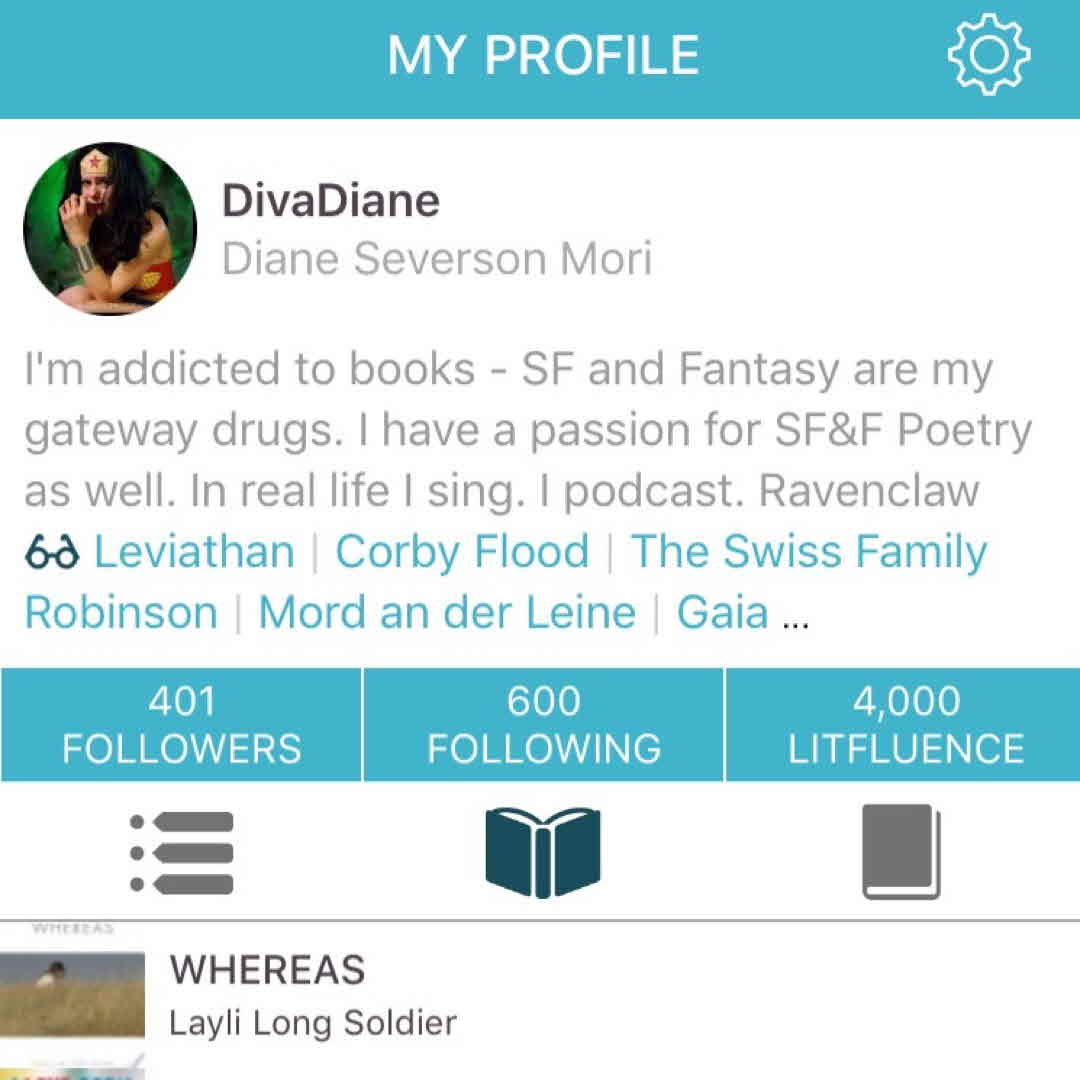This screenshot has height=1080, width=1080.
Task: Open the Gaia book link
Action: [x=722, y=612]
